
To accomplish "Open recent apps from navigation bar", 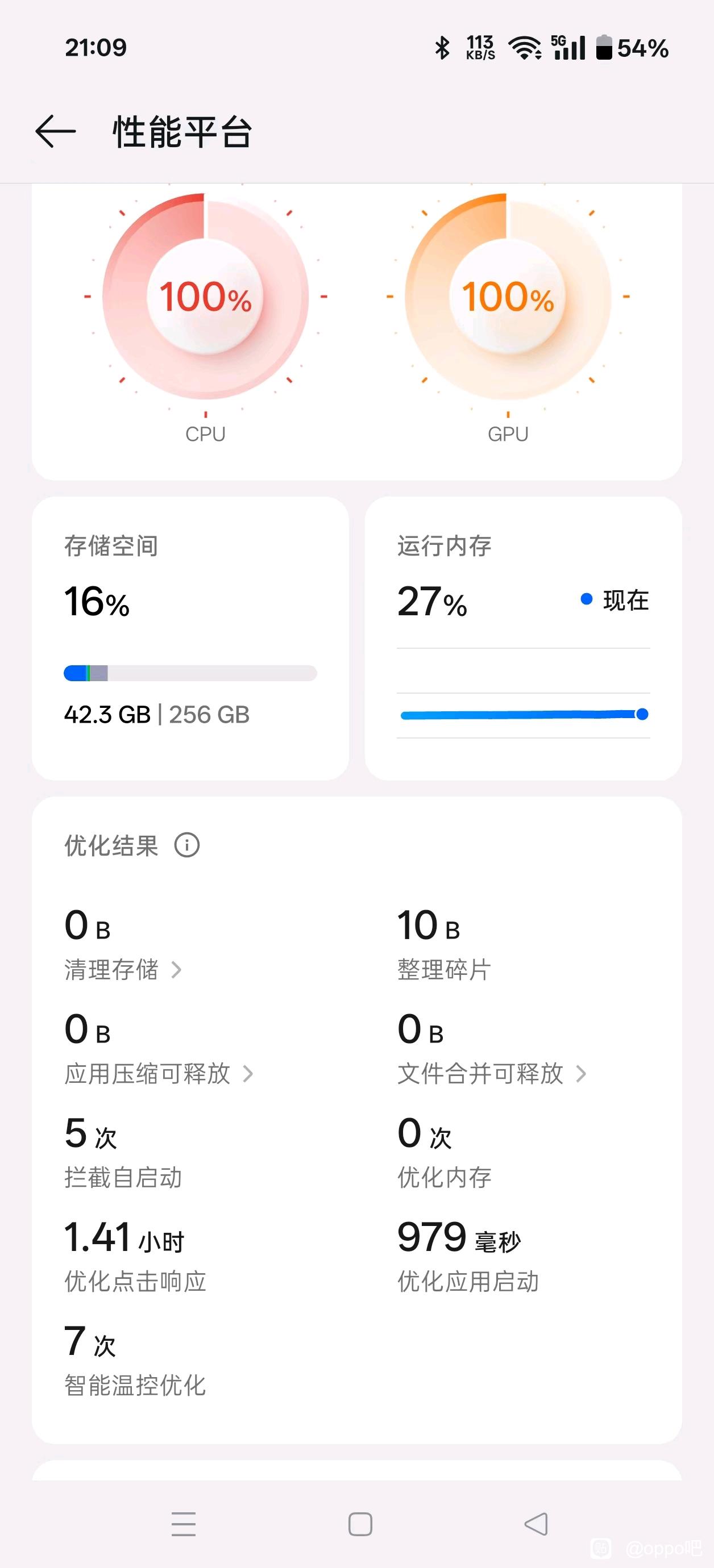I will click(184, 1524).
